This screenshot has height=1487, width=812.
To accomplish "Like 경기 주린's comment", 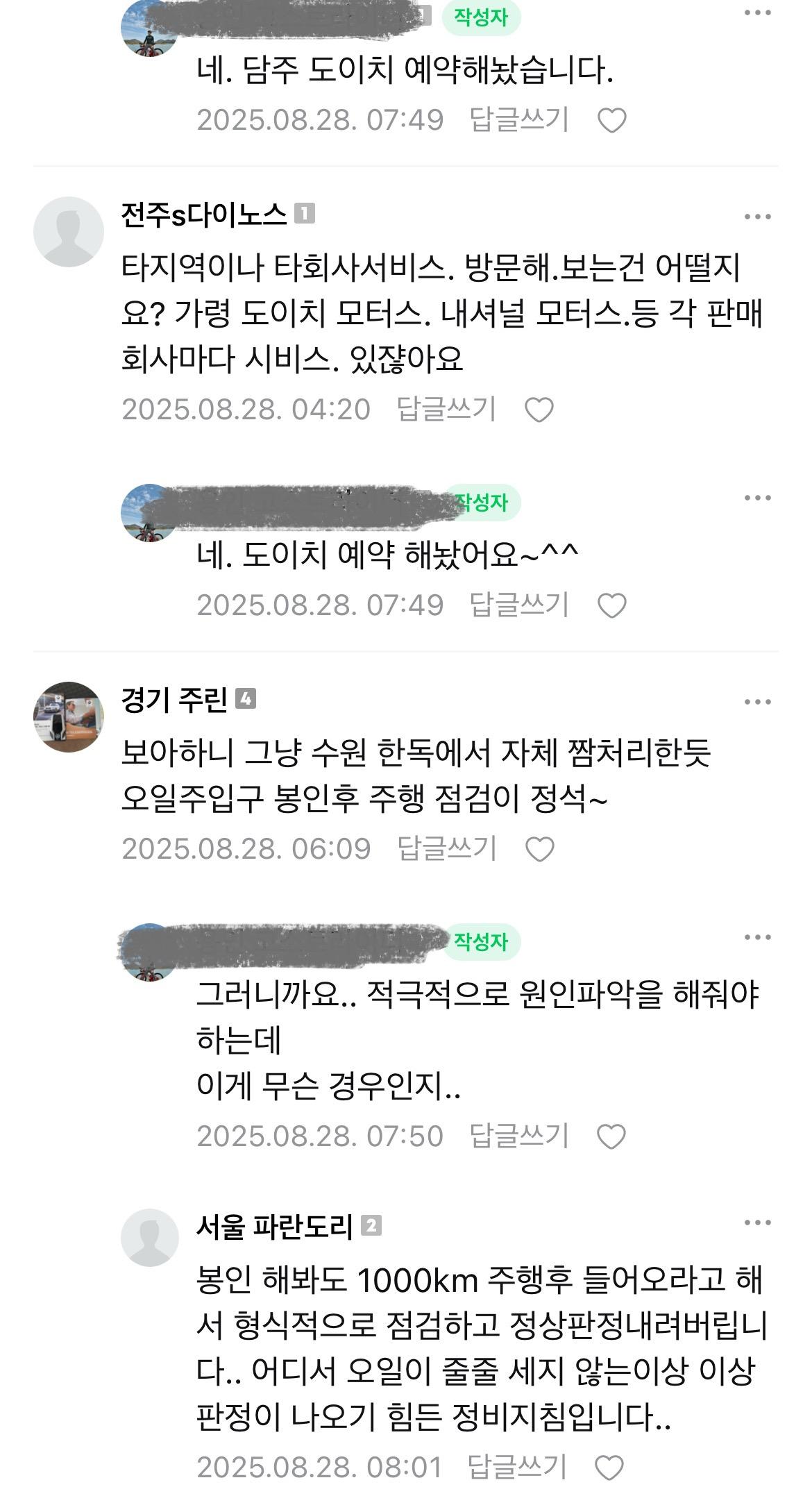I will coord(539,849).
